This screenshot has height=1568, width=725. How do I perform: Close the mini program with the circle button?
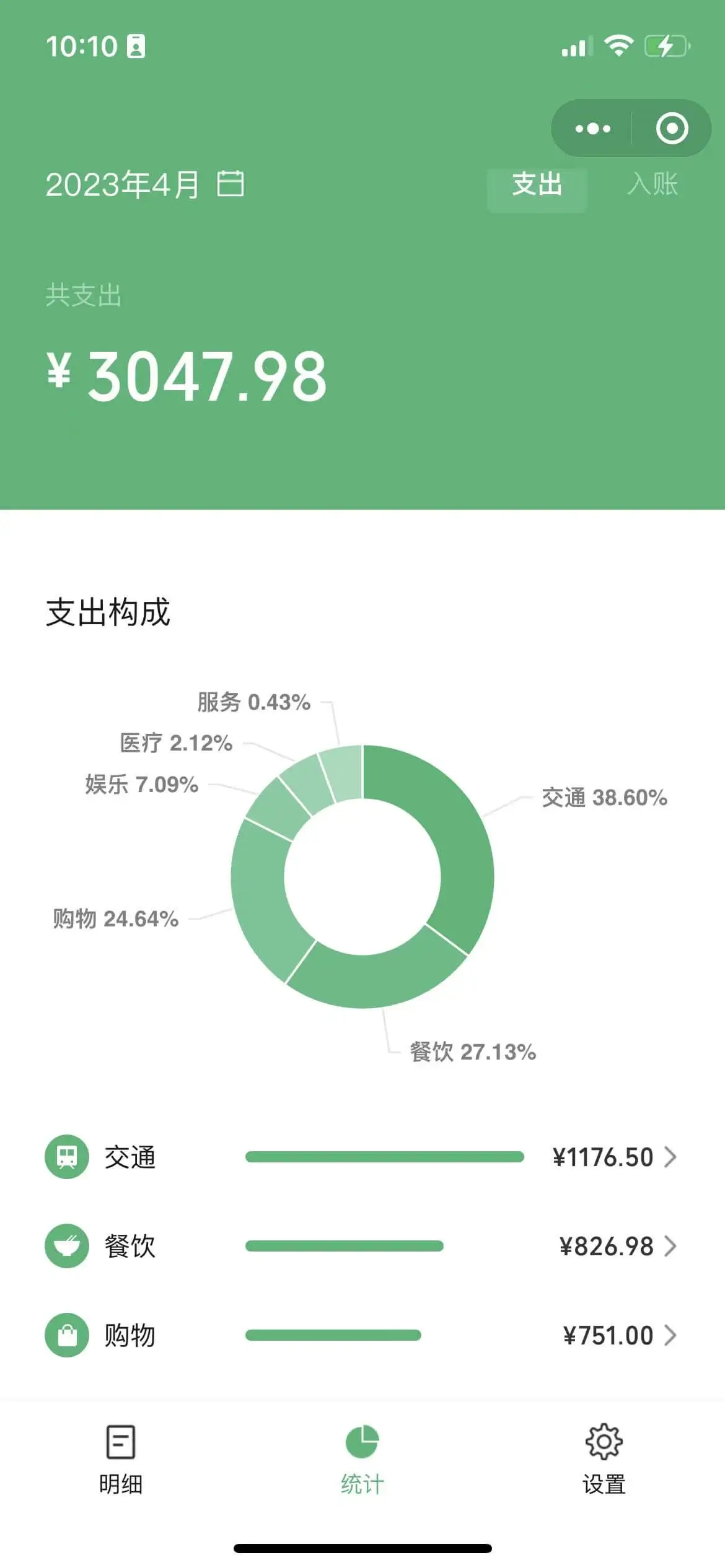(672, 129)
